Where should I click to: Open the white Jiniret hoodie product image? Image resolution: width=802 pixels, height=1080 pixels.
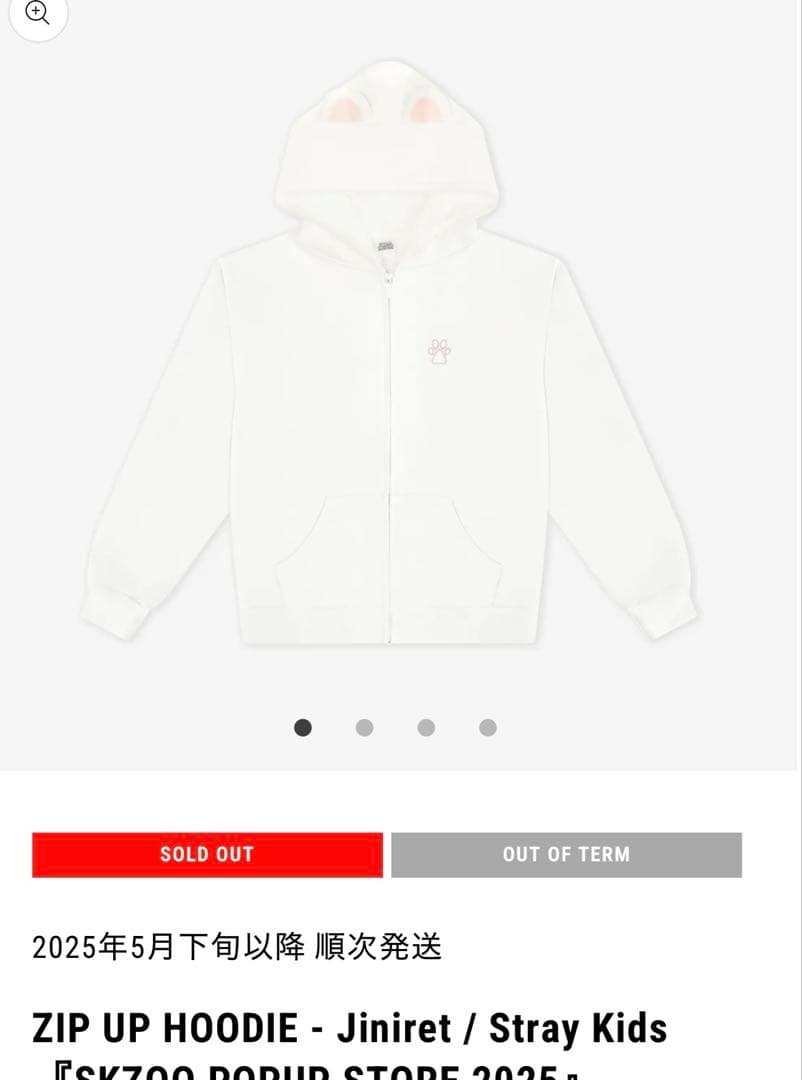(390, 360)
